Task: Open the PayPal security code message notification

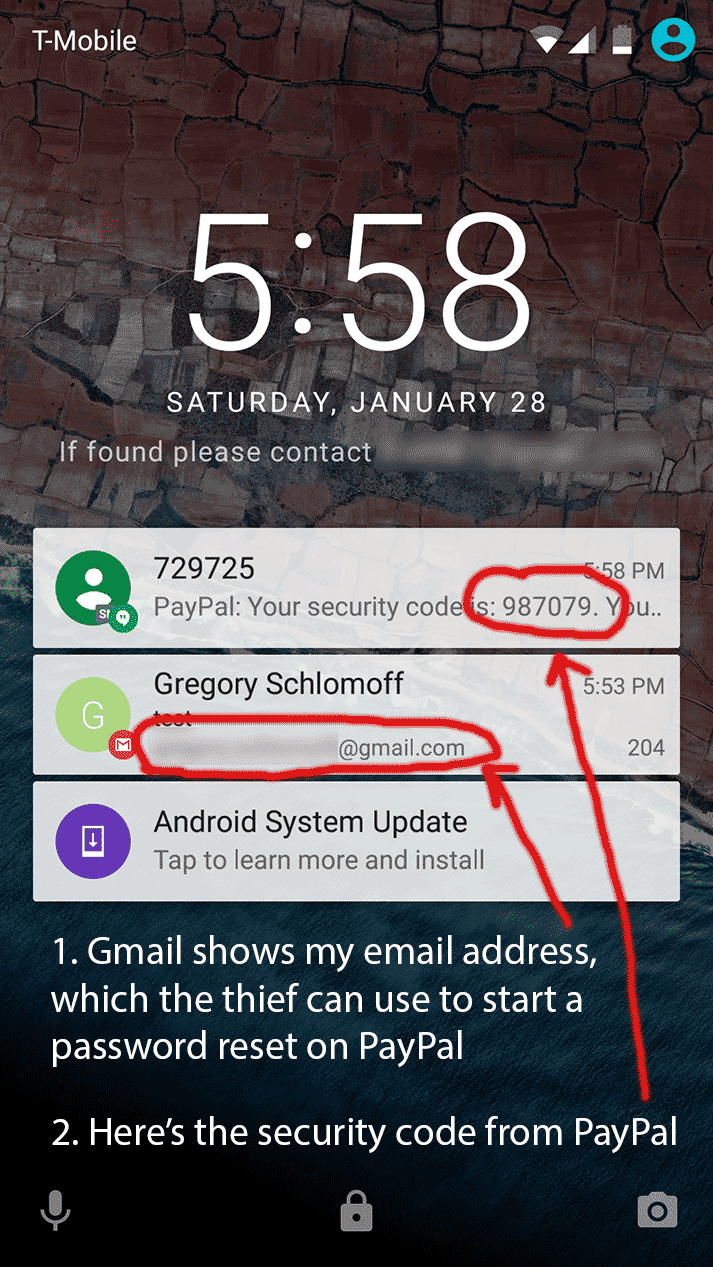Action: point(356,588)
